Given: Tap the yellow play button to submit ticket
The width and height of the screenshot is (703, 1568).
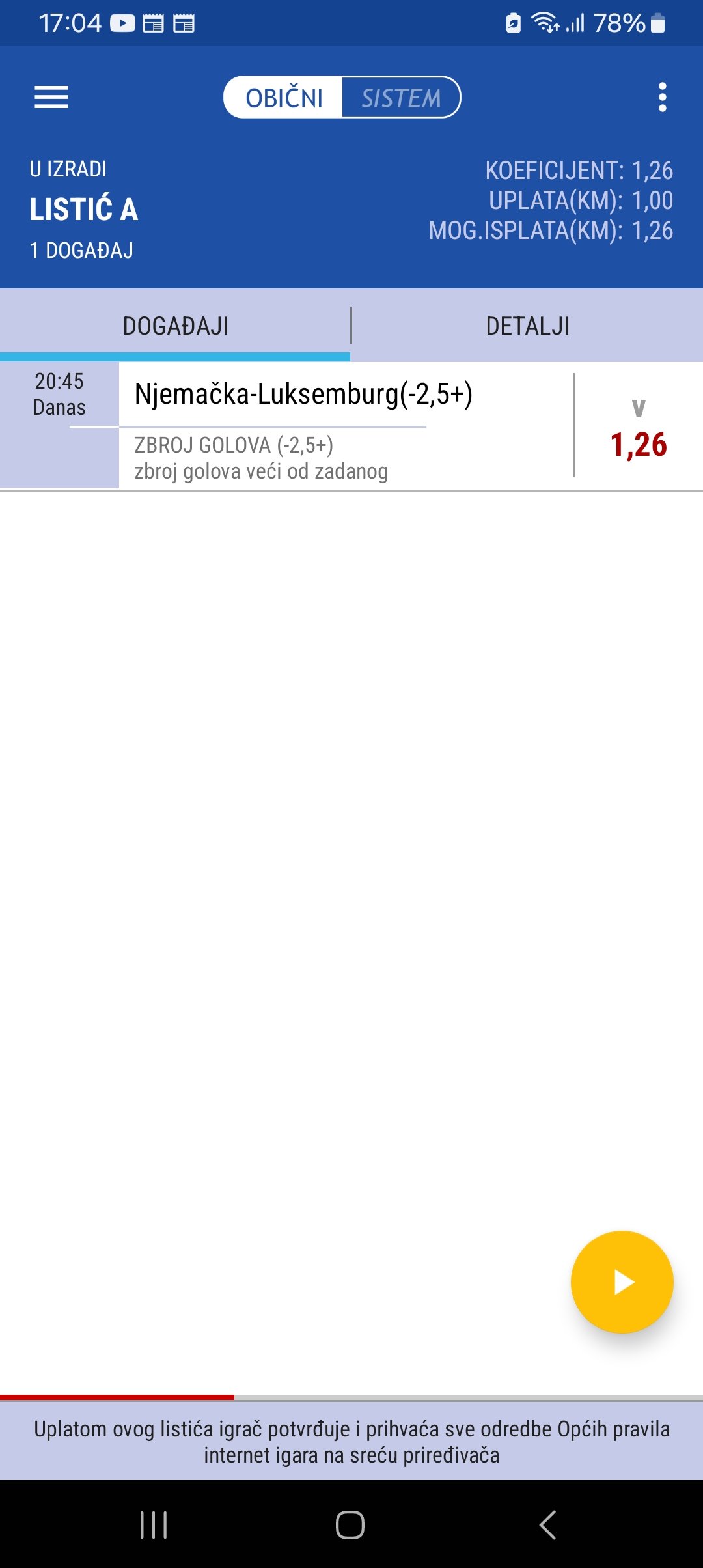Looking at the screenshot, I should 622,1281.
